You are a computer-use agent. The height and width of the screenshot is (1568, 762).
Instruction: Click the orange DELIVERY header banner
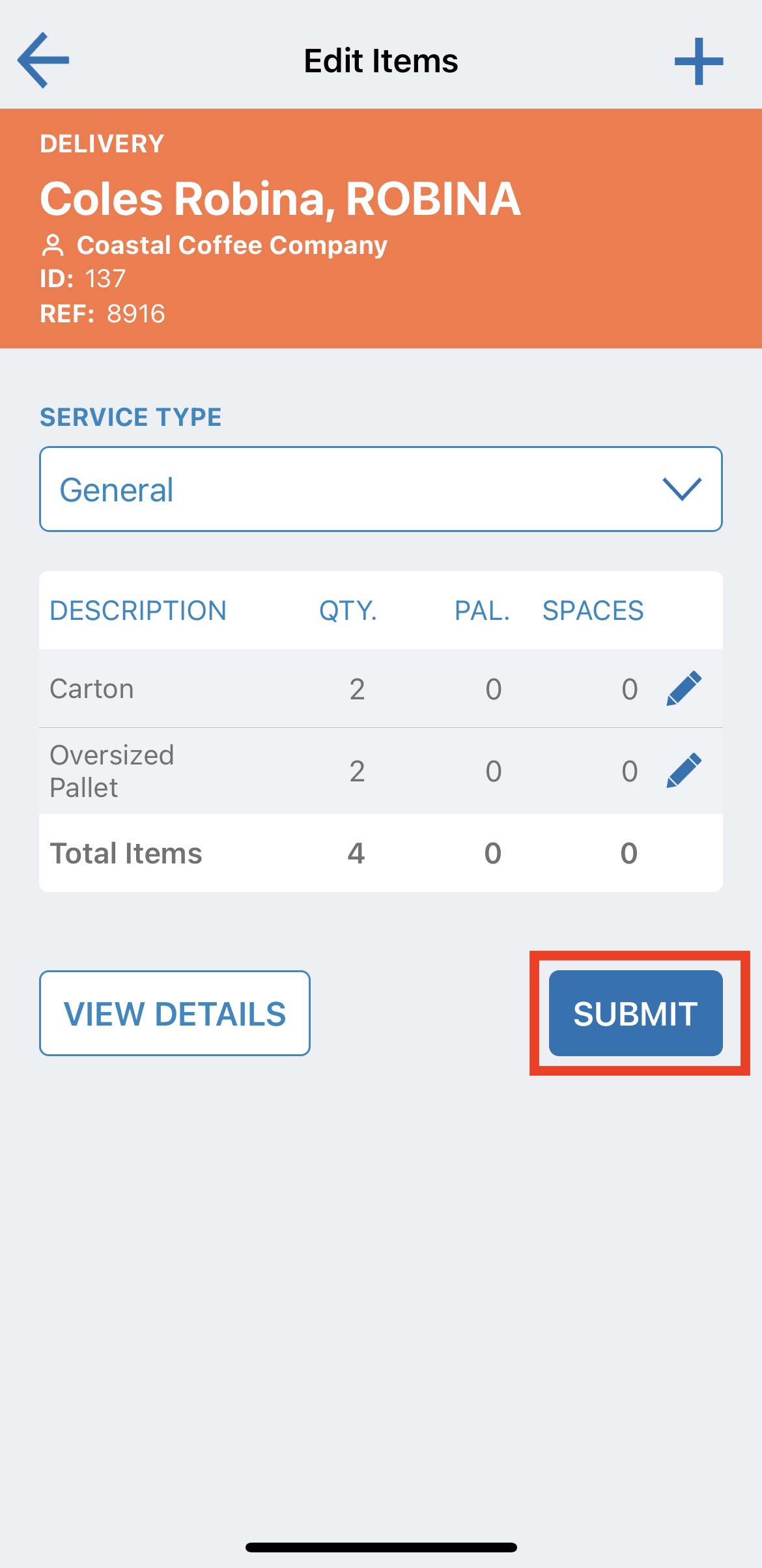click(x=381, y=228)
